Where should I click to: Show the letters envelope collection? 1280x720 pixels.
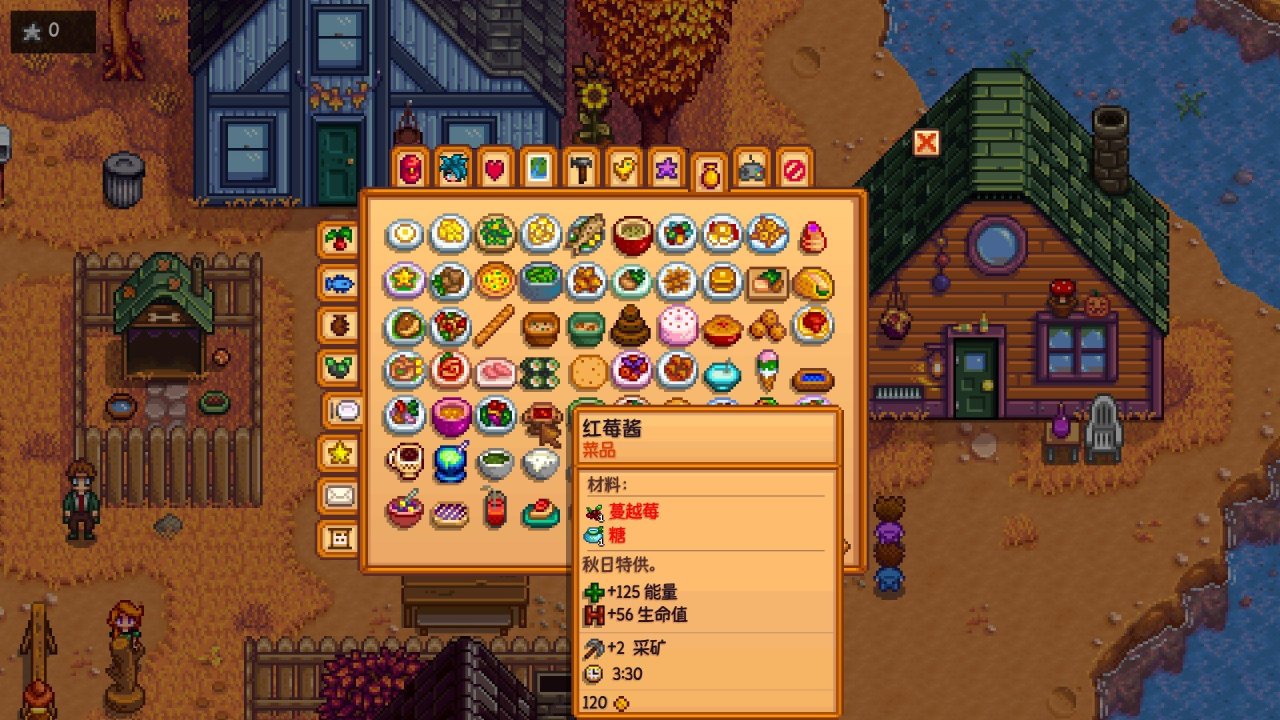coord(339,496)
